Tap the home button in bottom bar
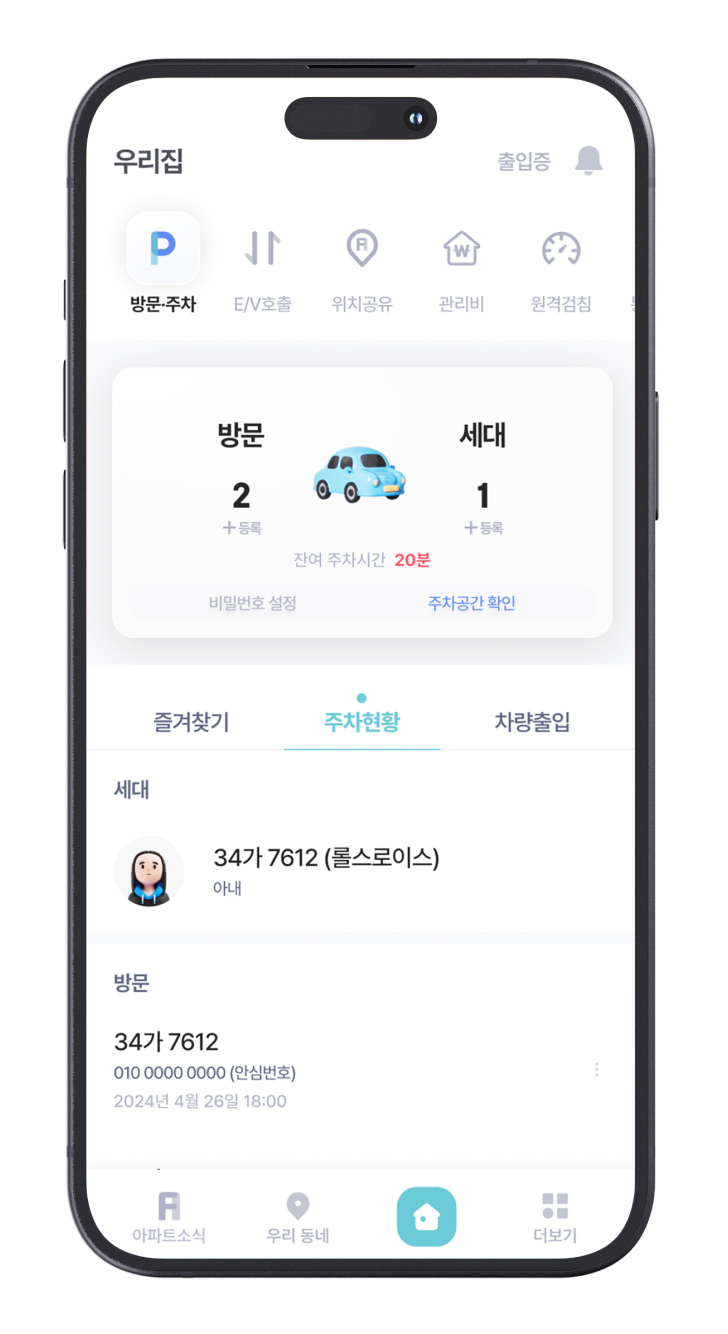The height and width of the screenshot is (1334, 728). [426, 1217]
